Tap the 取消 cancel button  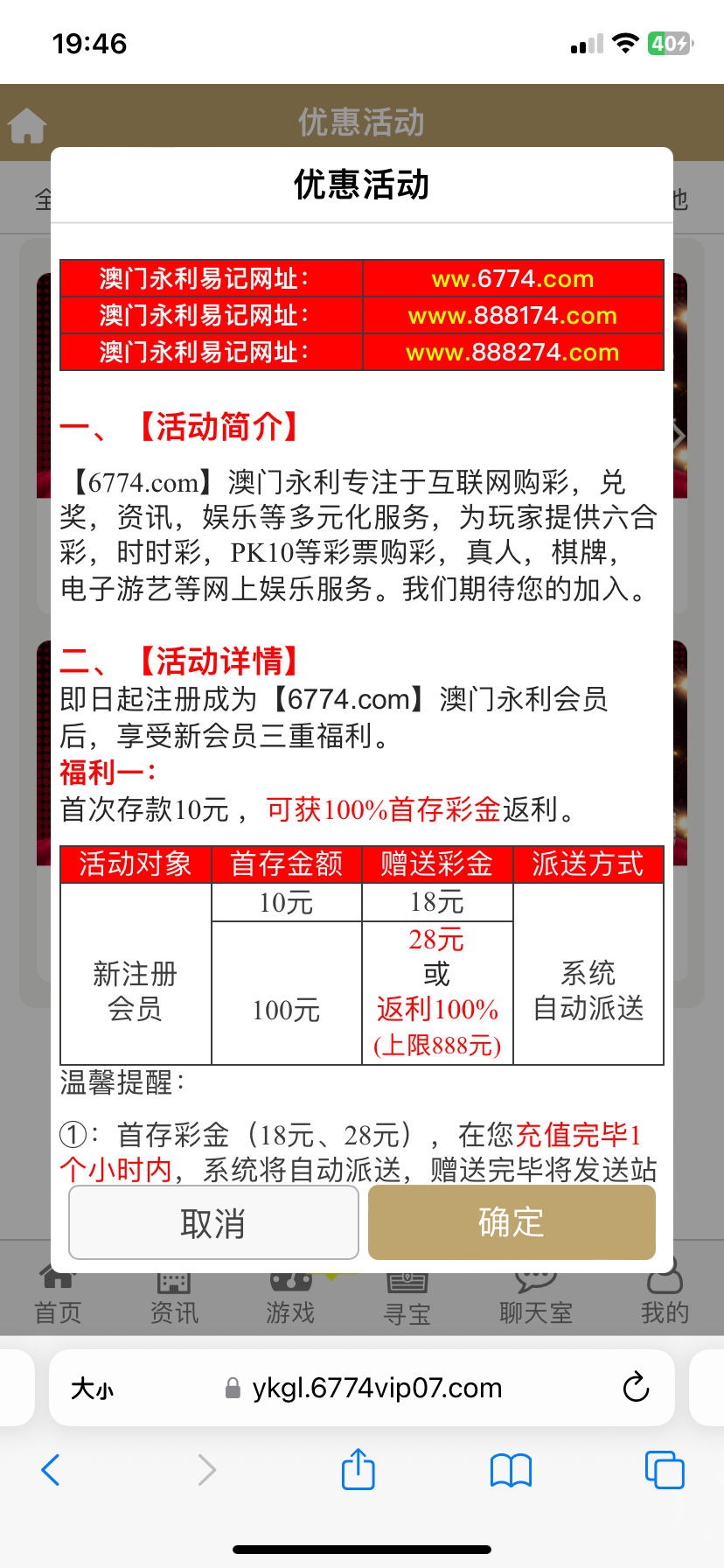coord(213,1222)
